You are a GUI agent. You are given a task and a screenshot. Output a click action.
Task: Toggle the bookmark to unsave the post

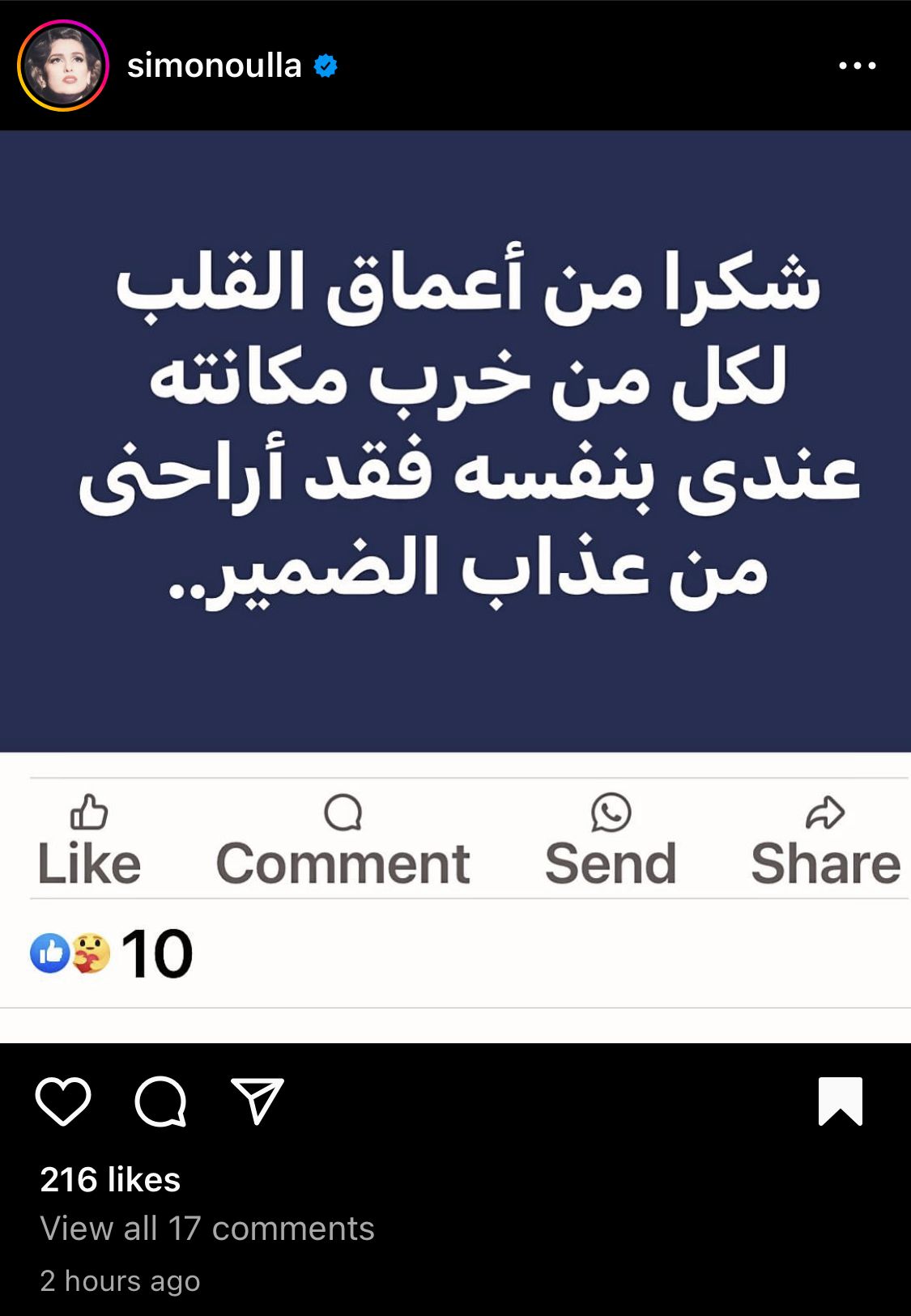tap(840, 1102)
